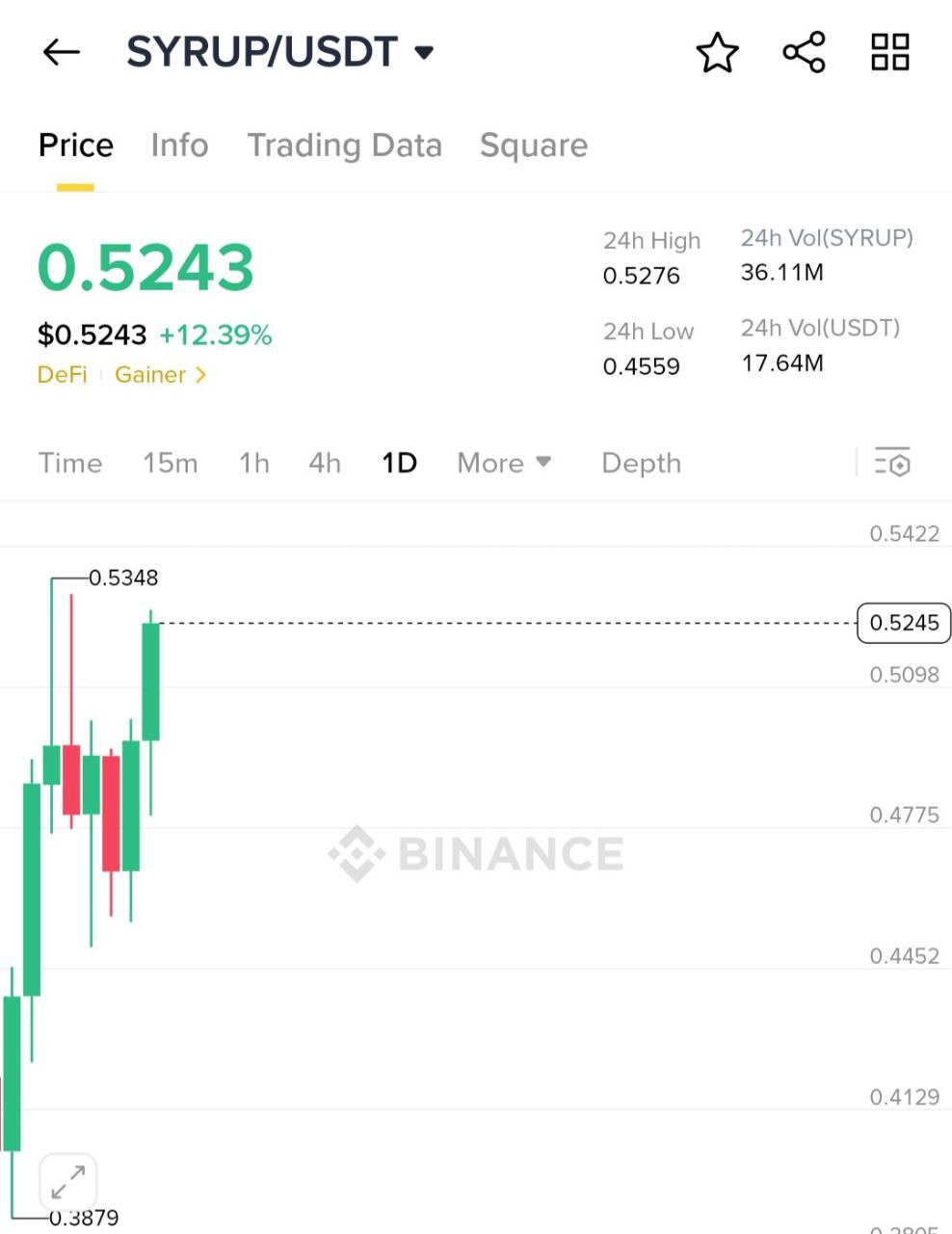
Task: Go back using the arrow
Action: tap(61, 52)
